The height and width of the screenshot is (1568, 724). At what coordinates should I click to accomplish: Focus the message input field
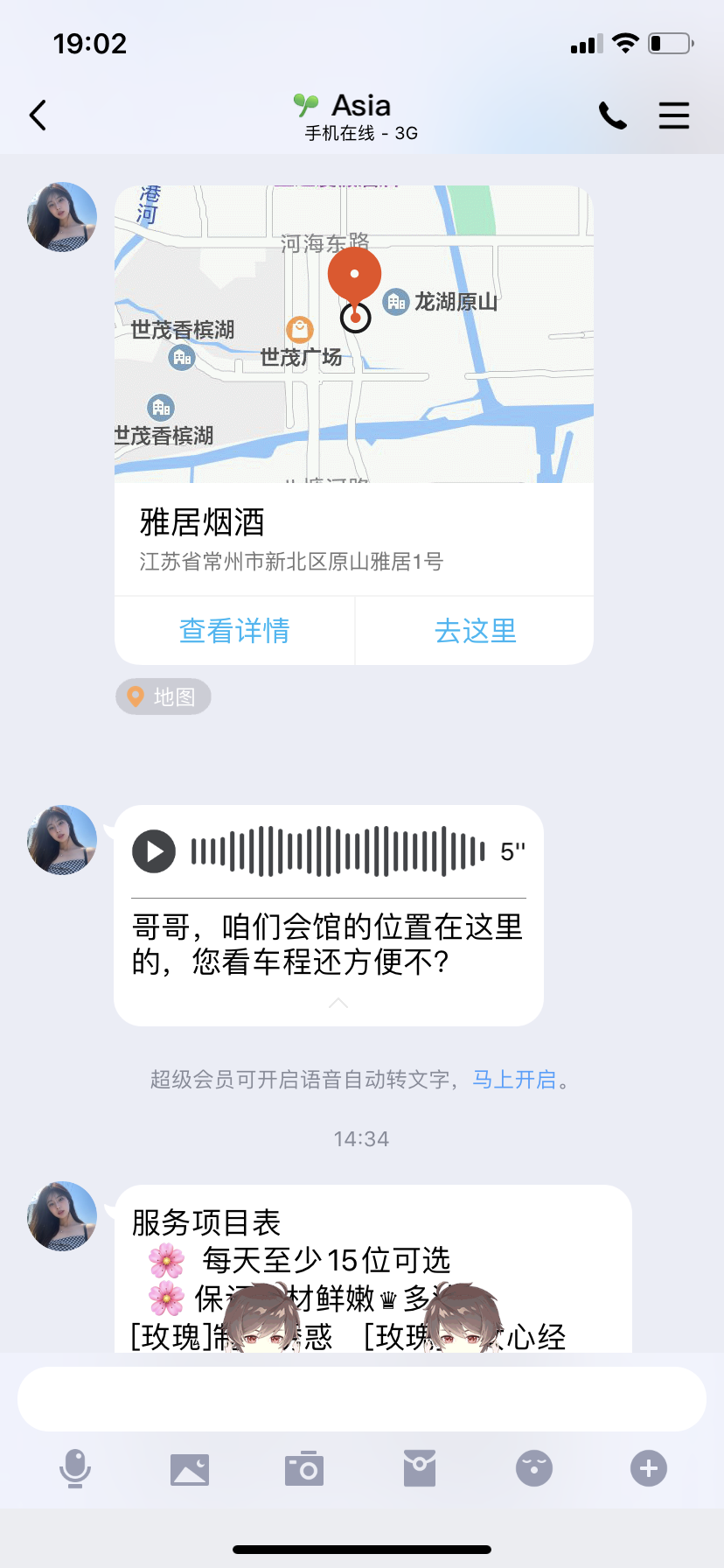(x=362, y=1399)
